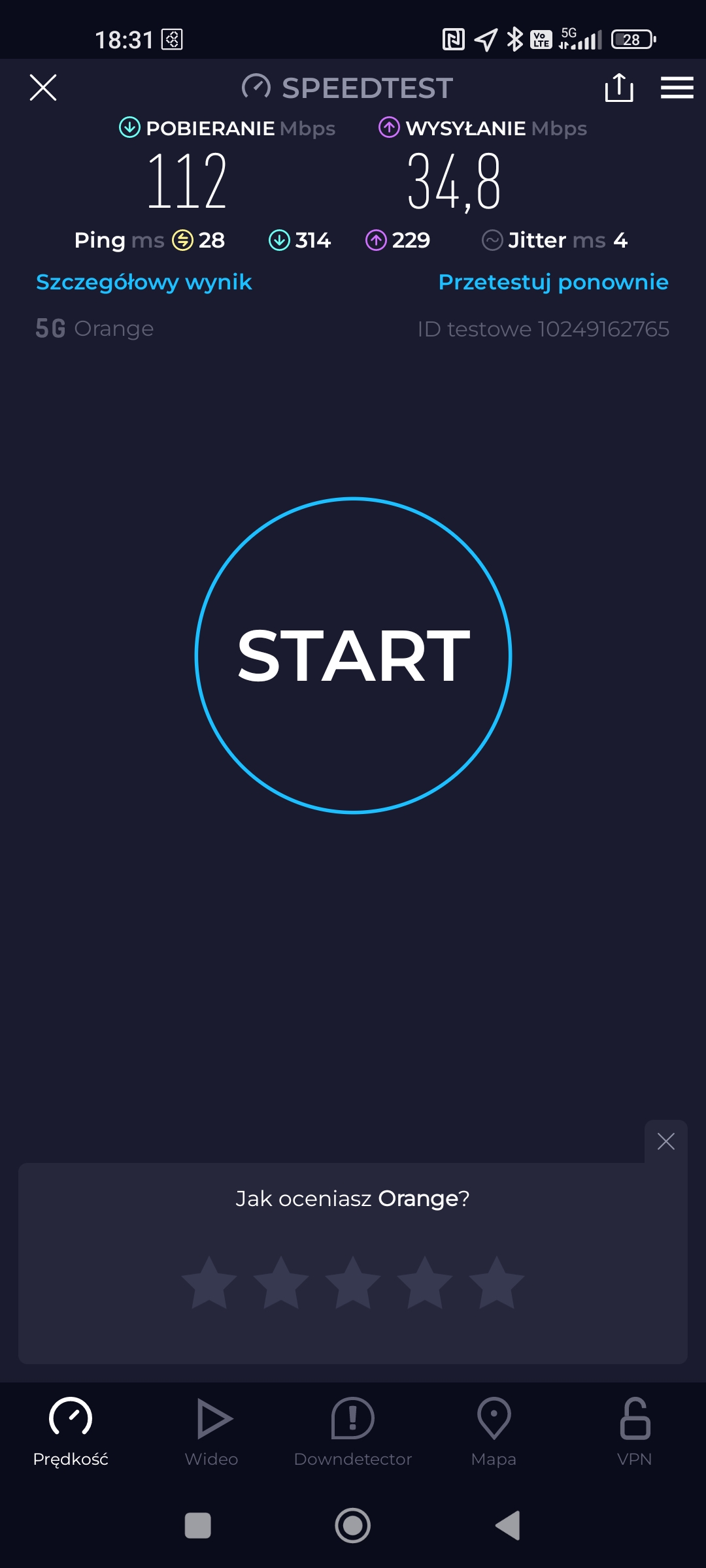This screenshot has width=706, height=1568.
Task: Rate Orange with five stars
Action: (497, 1282)
